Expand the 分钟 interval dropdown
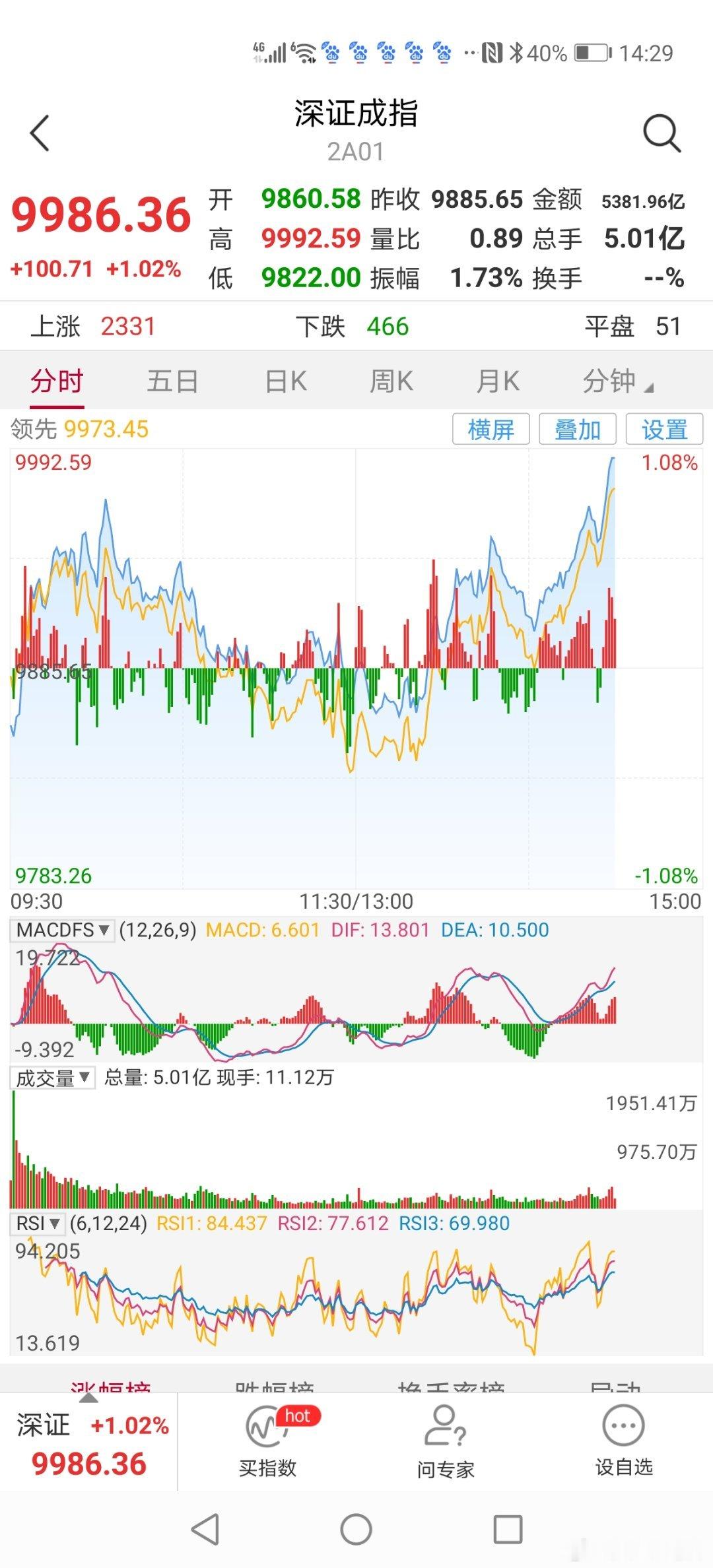This screenshot has height=1568, width=713. (x=617, y=381)
